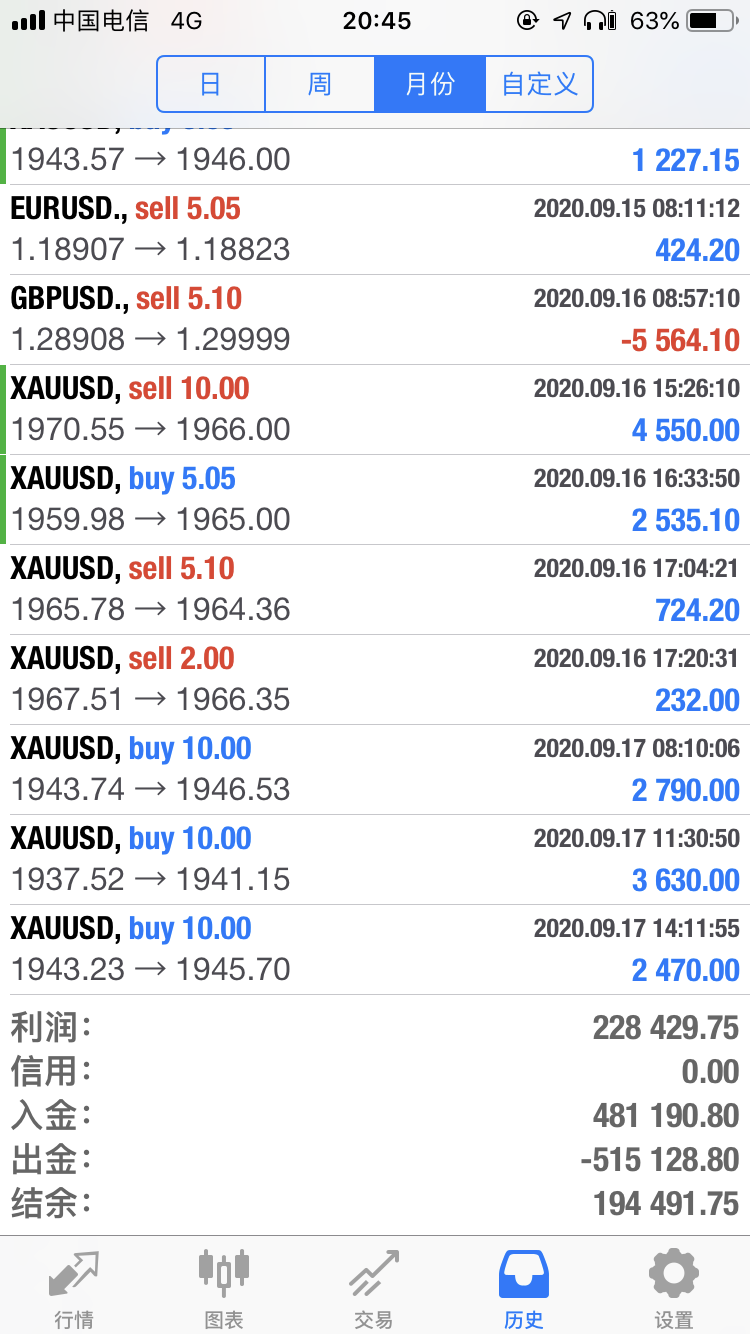Image resolution: width=750 pixels, height=1334 pixels.
Task: Go to the 图表 chart tab
Action: (224, 1288)
